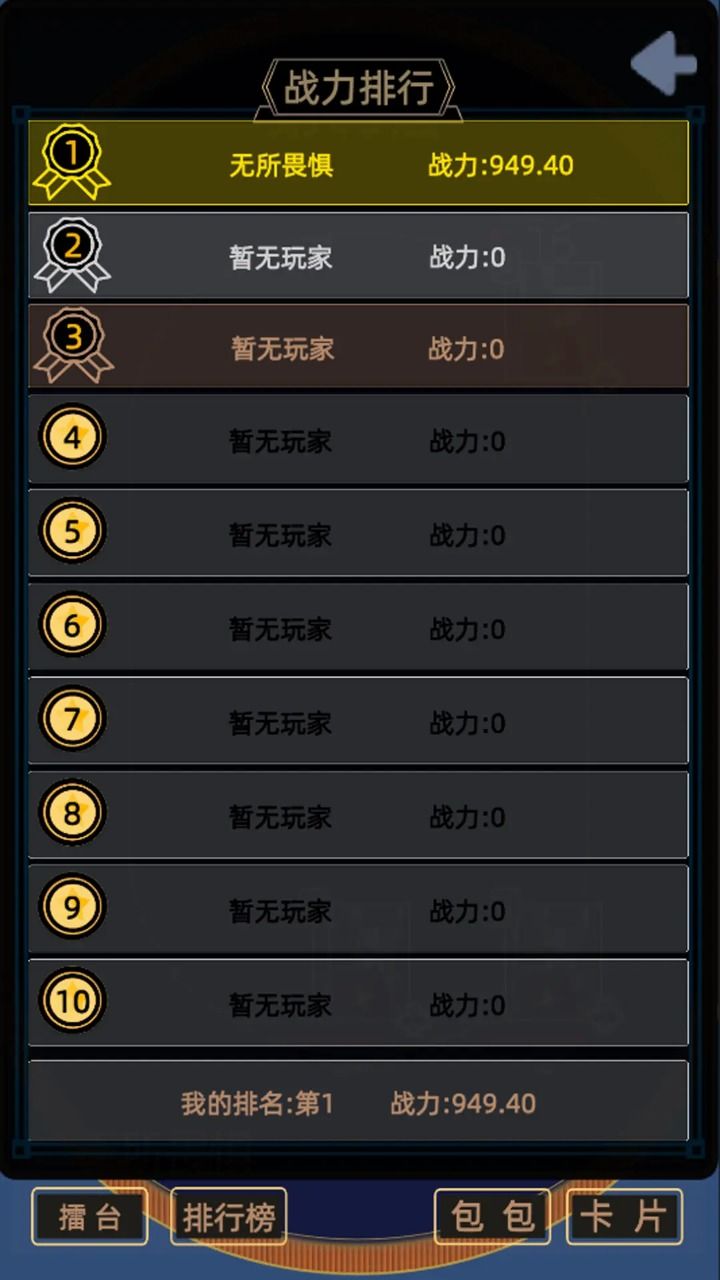Open the 擂台 arena tab
The image size is (720, 1280).
coord(89,1216)
